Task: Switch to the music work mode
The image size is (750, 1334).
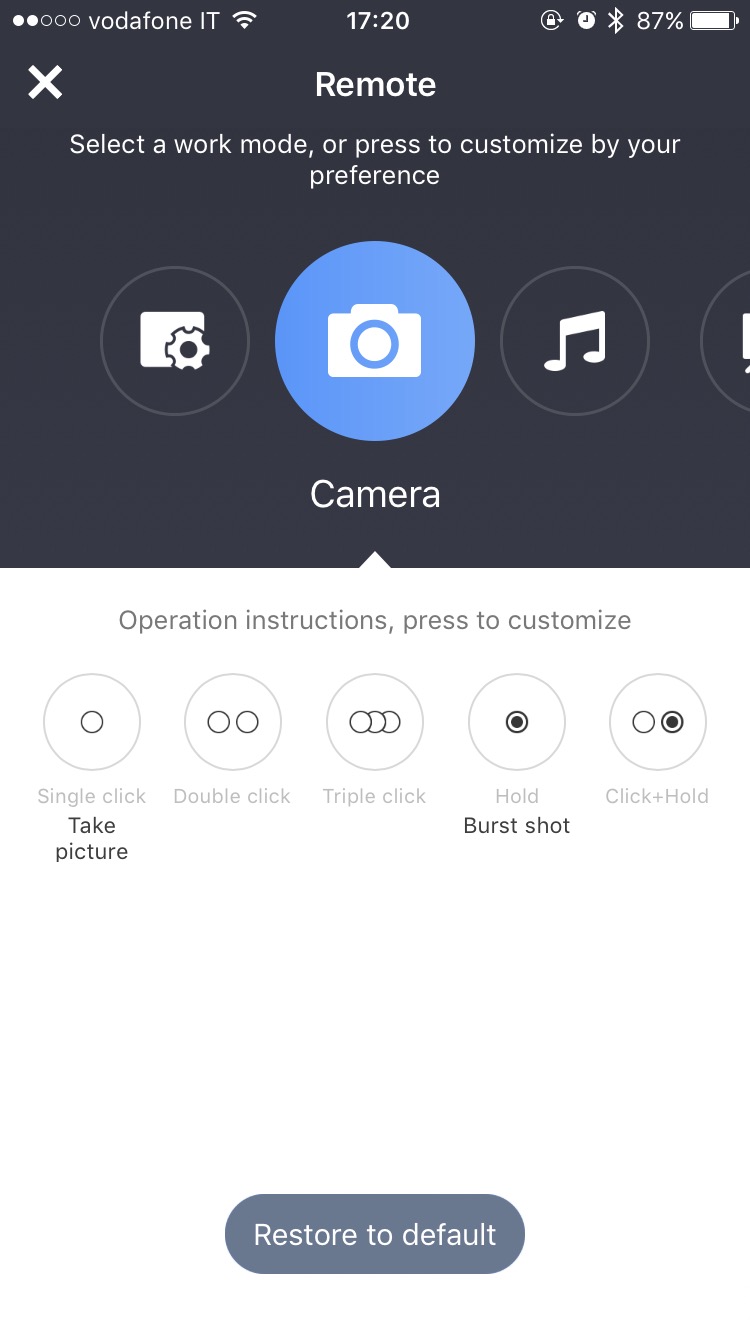Action: (x=575, y=341)
